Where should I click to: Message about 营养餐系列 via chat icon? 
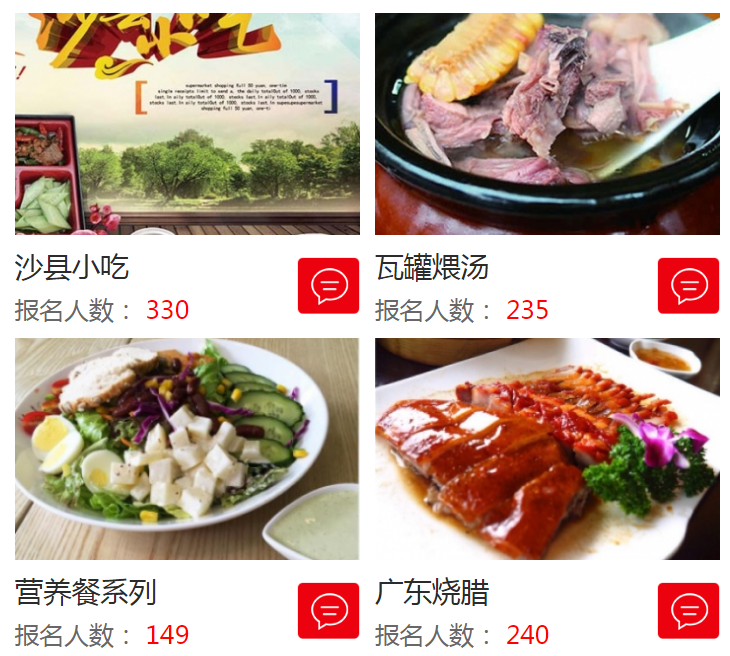(328, 610)
